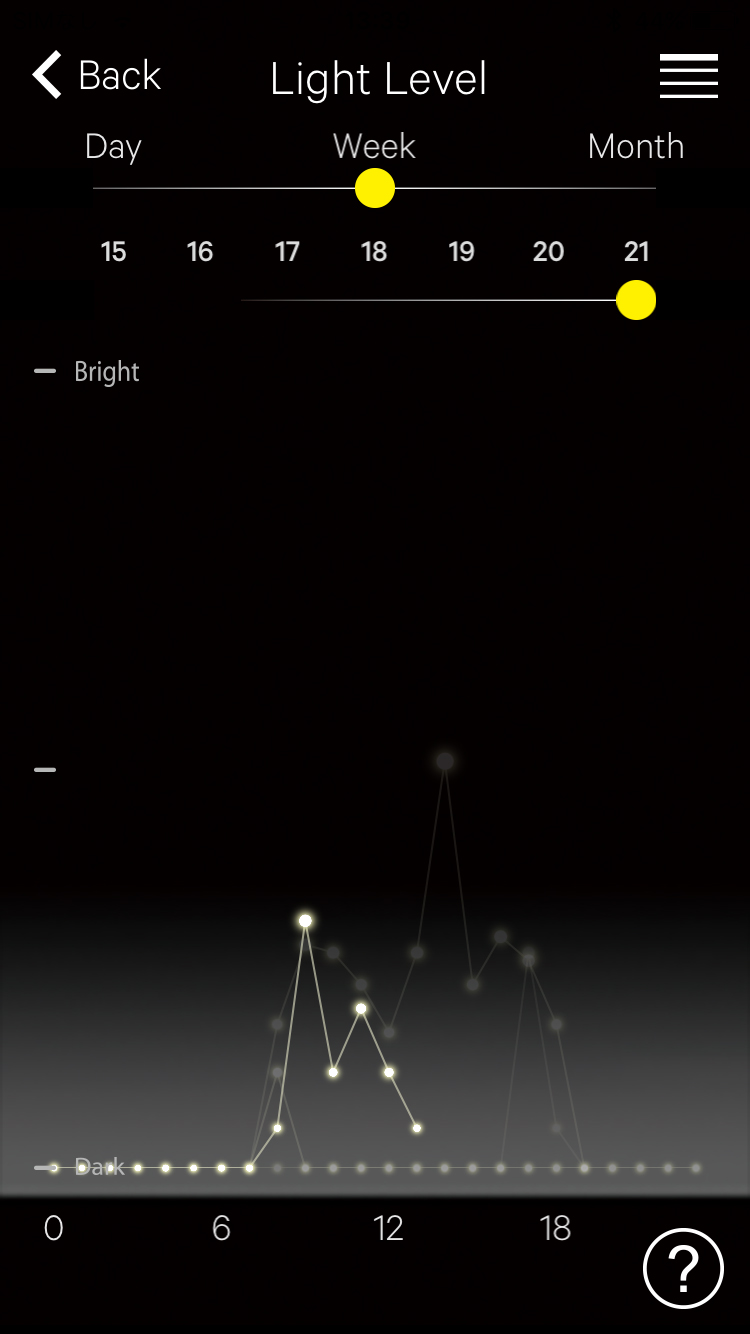Select date 18
Screen dimensions: 750x1334
point(374,252)
